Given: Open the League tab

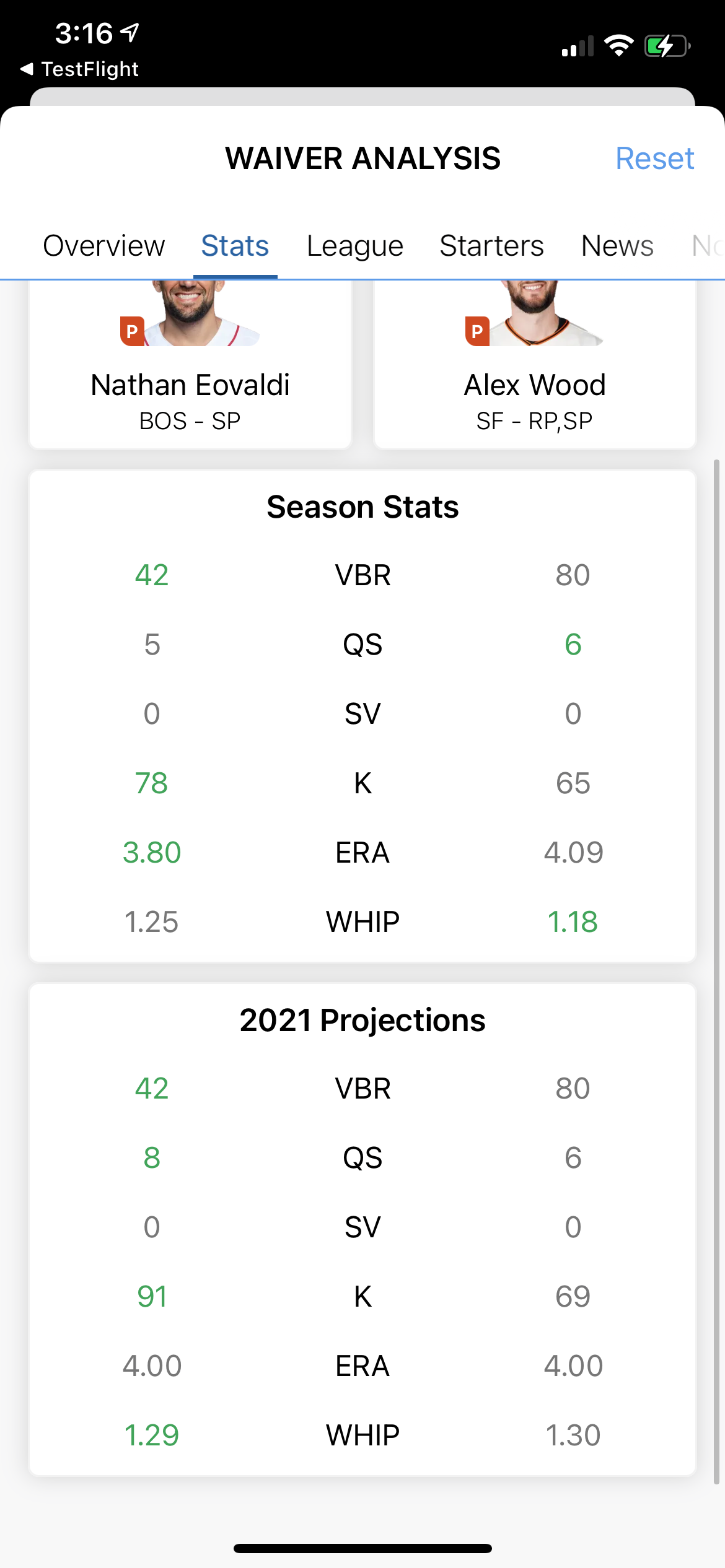Looking at the screenshot, I should click(355, 246).
